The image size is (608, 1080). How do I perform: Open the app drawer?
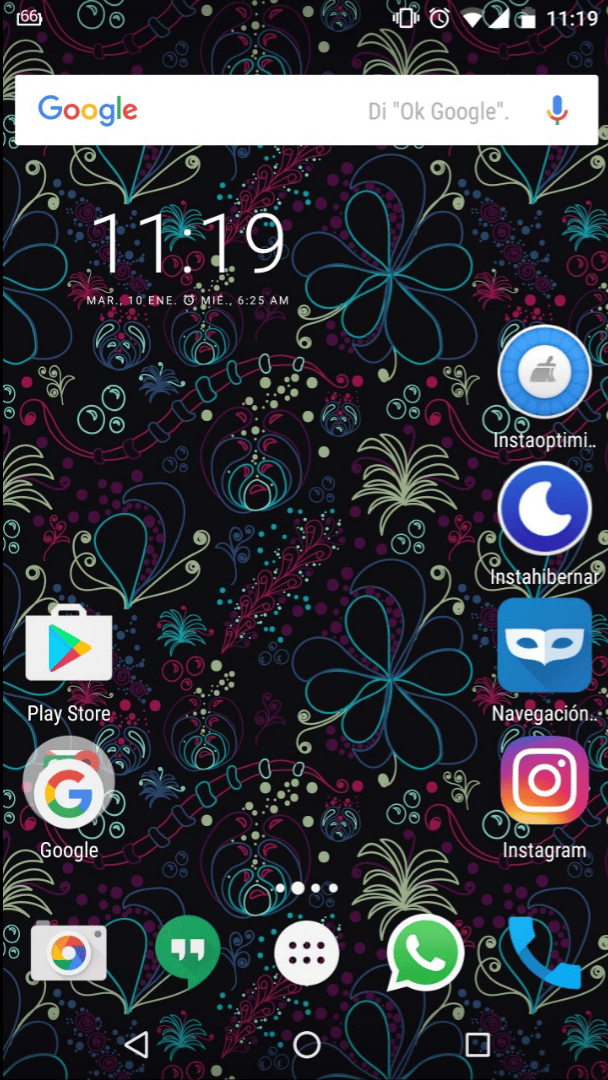point(306,952)
